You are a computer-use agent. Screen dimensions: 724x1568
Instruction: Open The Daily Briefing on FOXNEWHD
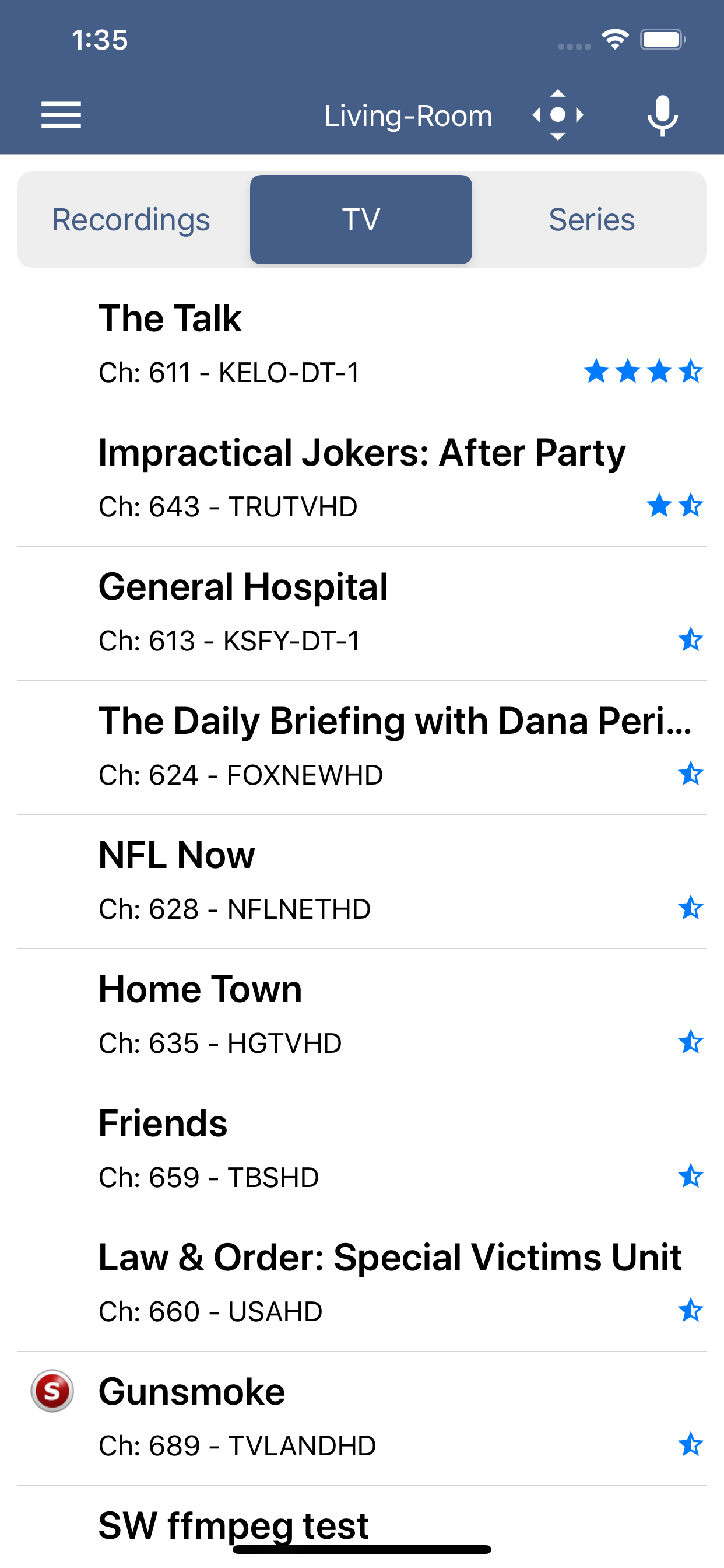click(362, 747)
